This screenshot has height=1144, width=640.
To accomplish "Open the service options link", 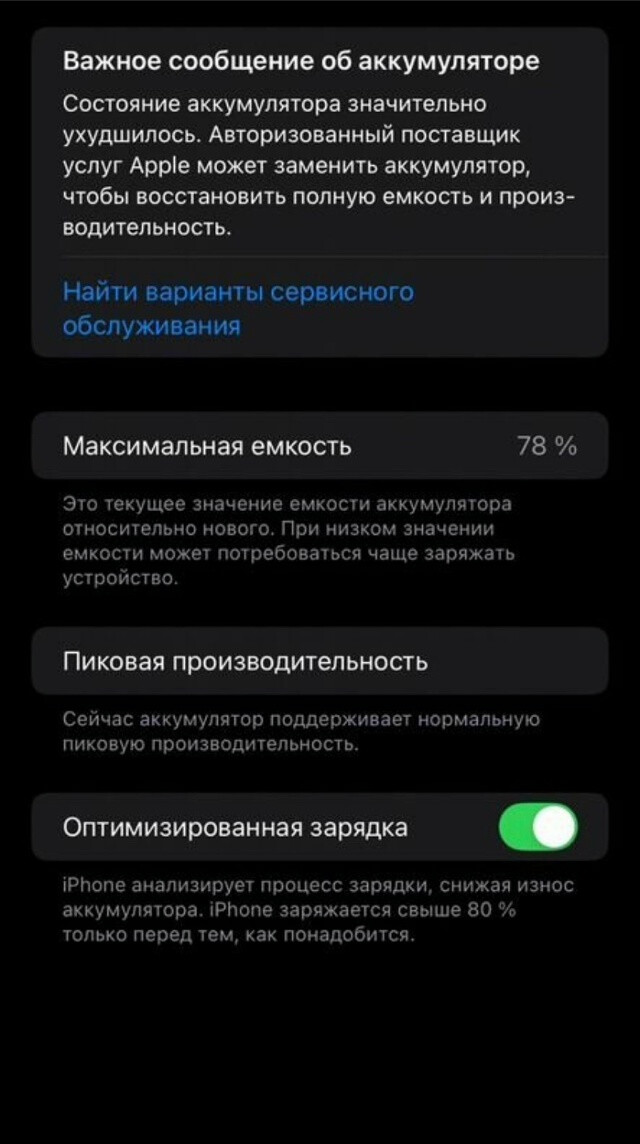I will coord(238,308).
